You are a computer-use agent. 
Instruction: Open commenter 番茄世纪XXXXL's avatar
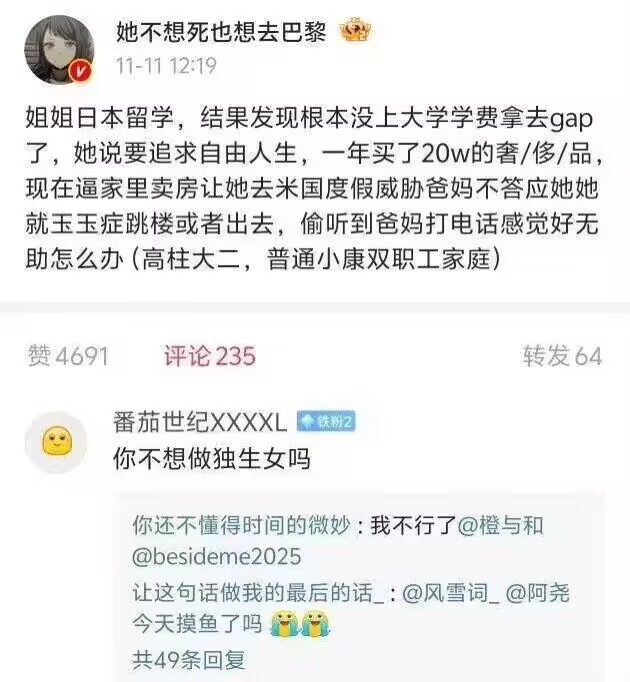pos(56,442)
